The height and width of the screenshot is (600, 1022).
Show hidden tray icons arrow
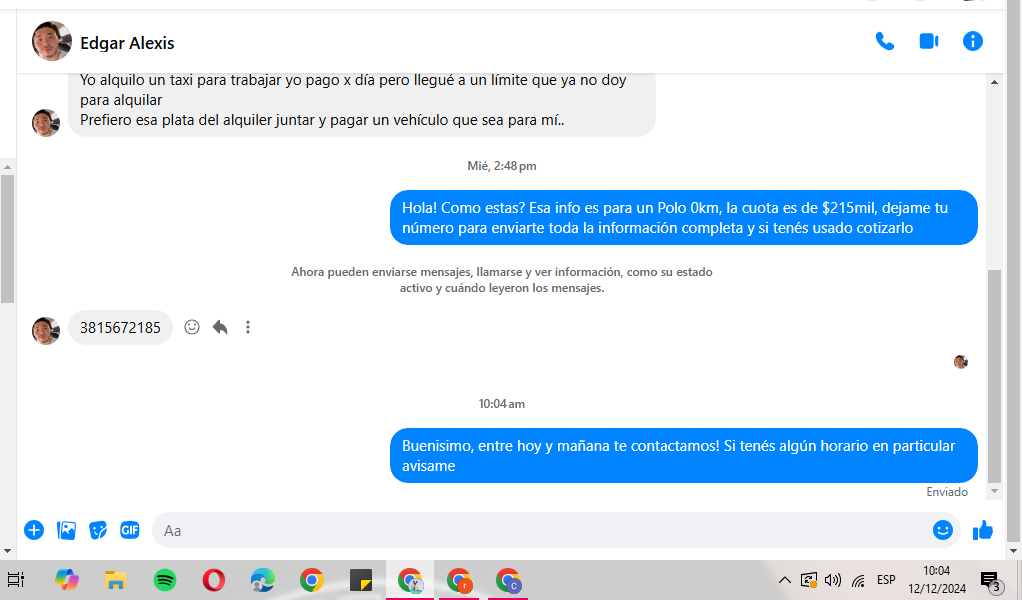tap(785, 580)
